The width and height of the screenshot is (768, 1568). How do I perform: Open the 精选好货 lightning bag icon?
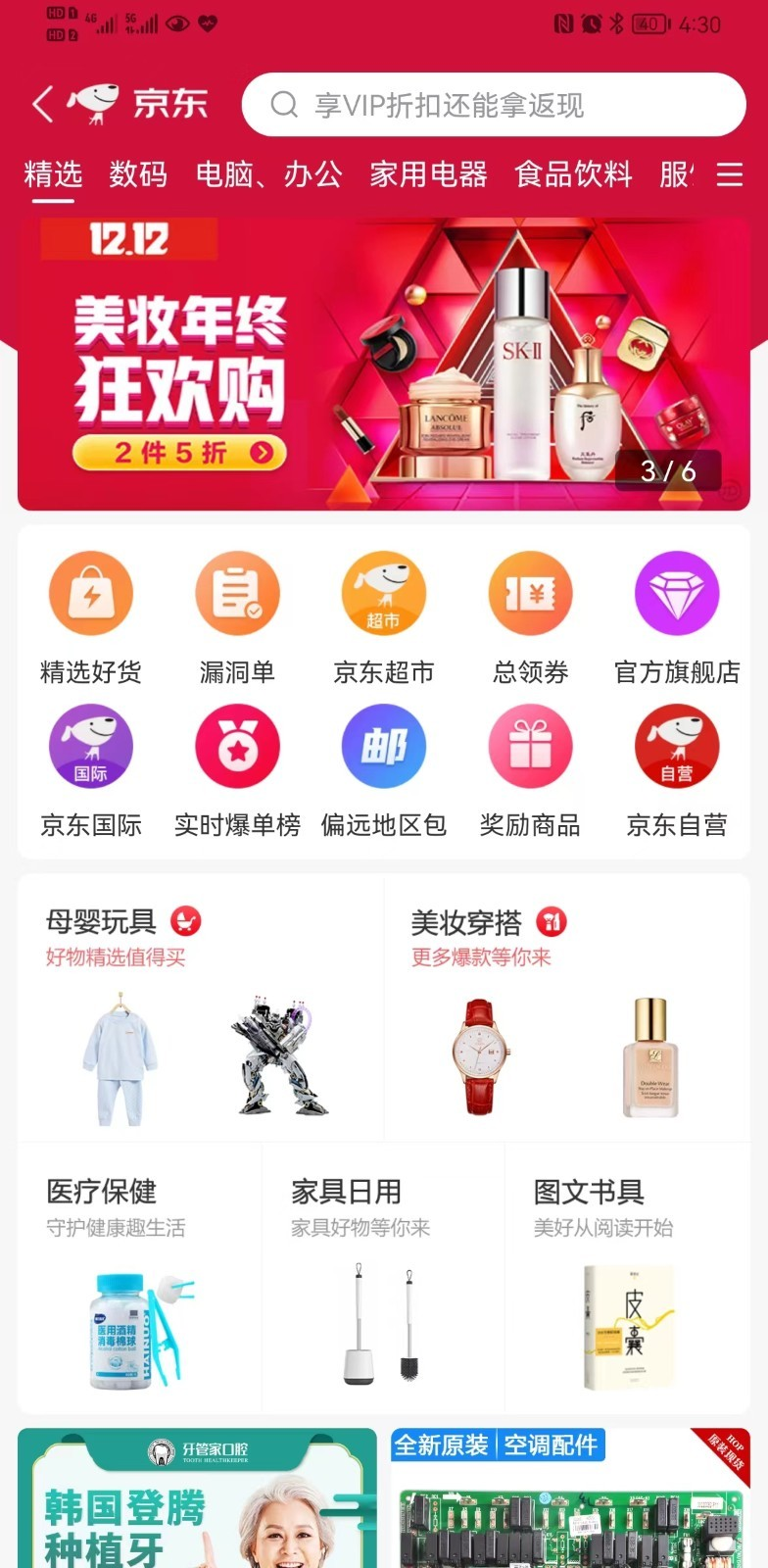[91, 593]
